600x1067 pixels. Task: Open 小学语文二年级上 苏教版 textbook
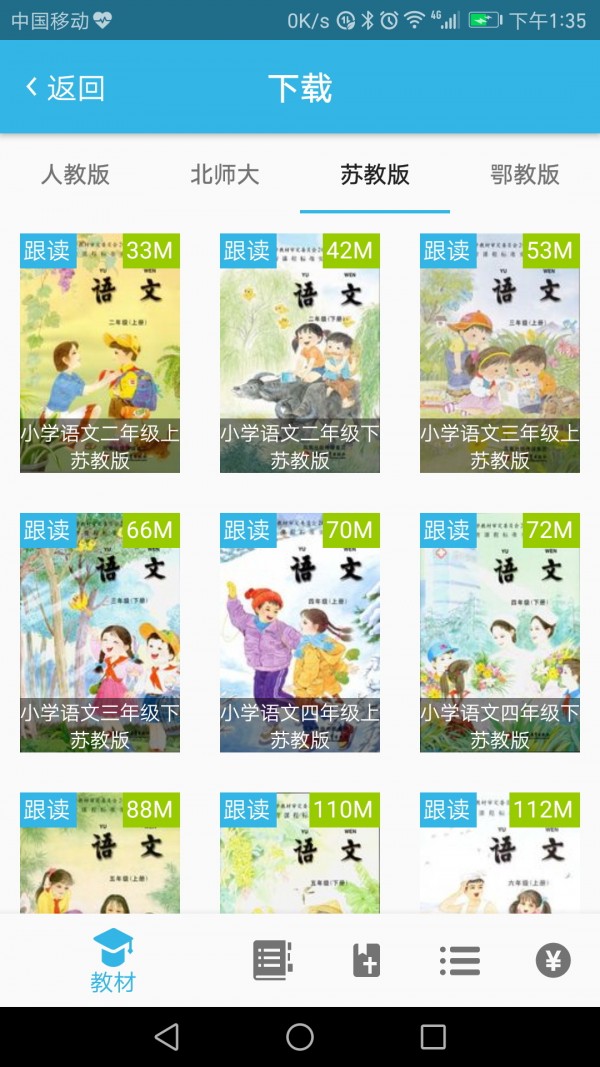click(100, 353)
